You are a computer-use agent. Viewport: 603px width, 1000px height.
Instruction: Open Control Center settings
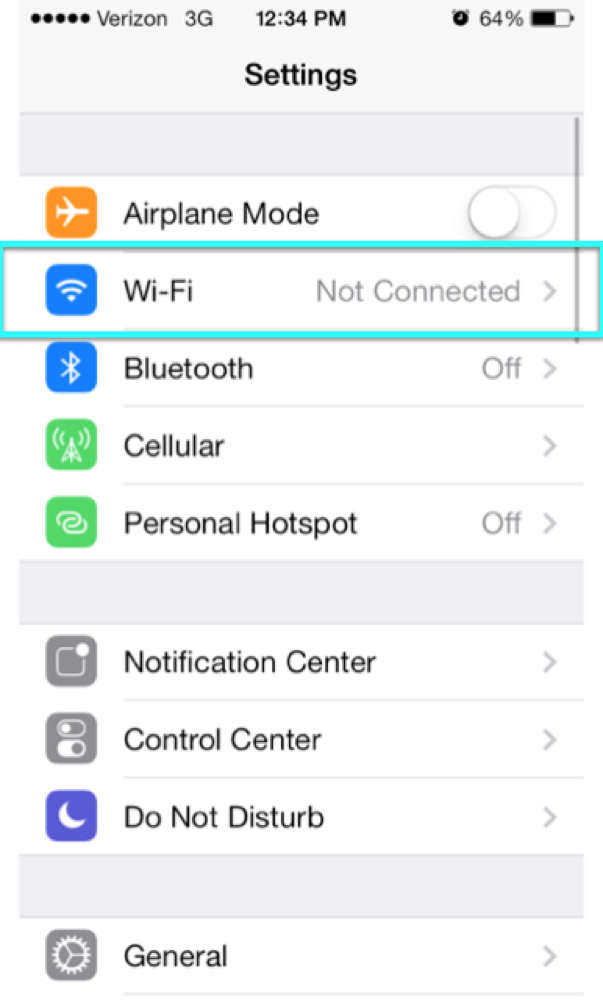click(302, 739)
